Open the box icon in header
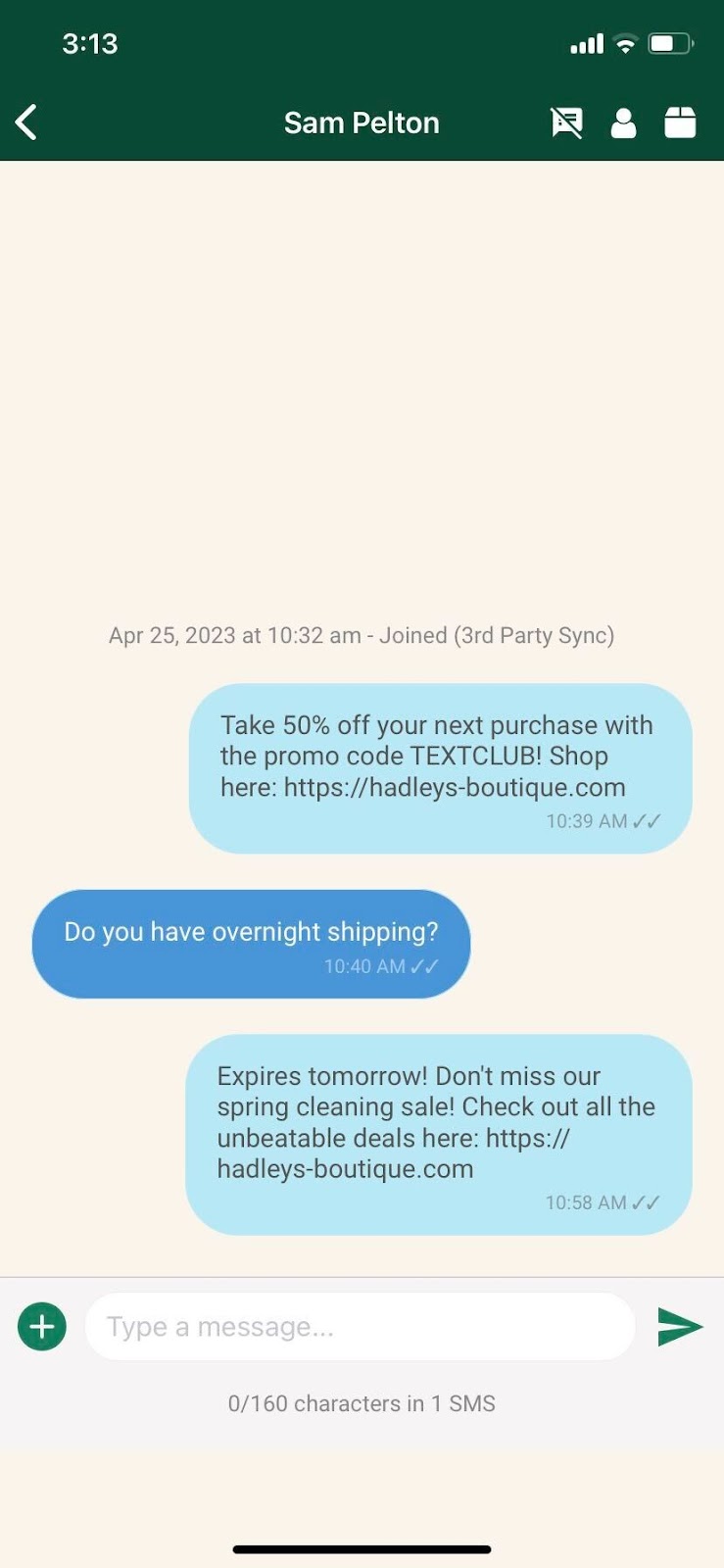Image resolution: width=724 pixels, height=1568 pixels. [680, 122]
